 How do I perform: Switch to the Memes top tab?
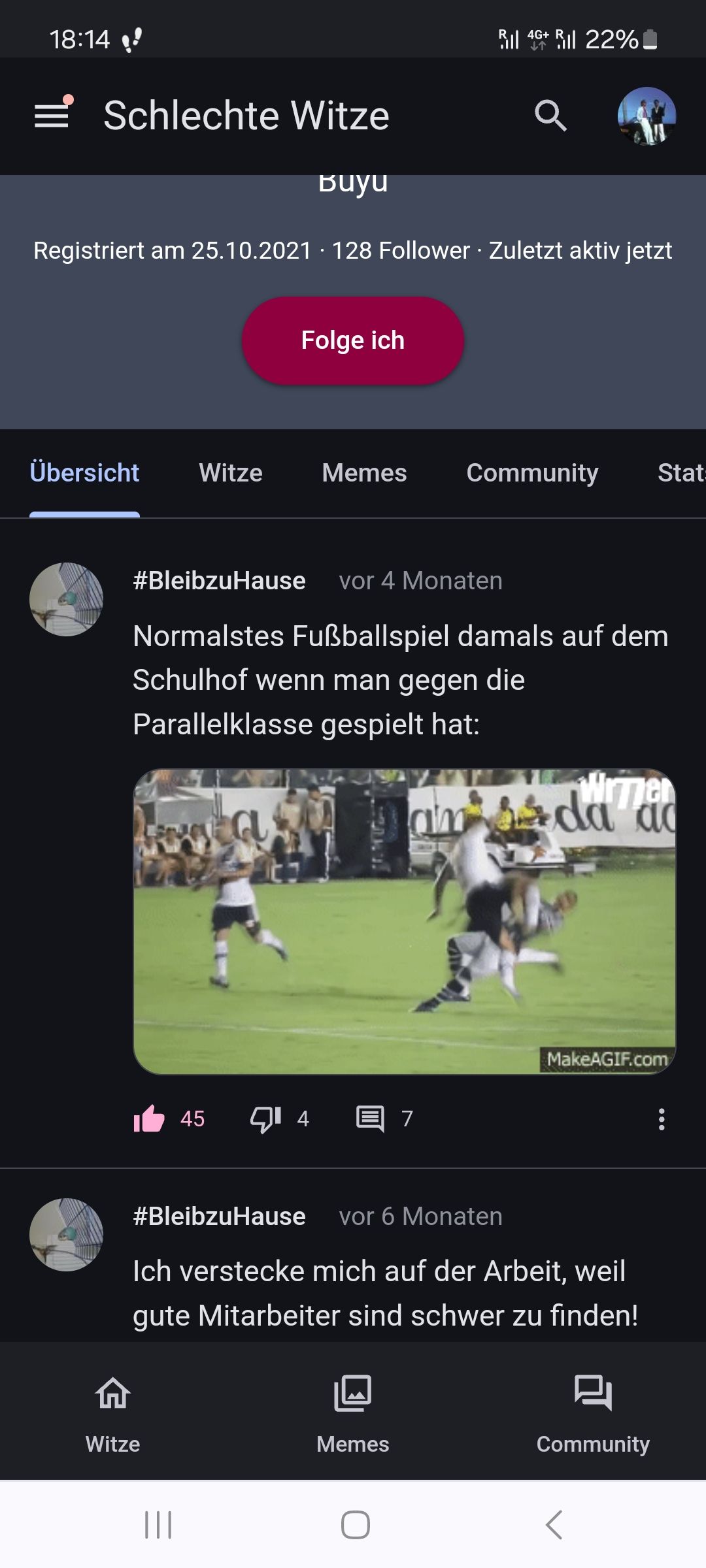click(x=364, y=472)
